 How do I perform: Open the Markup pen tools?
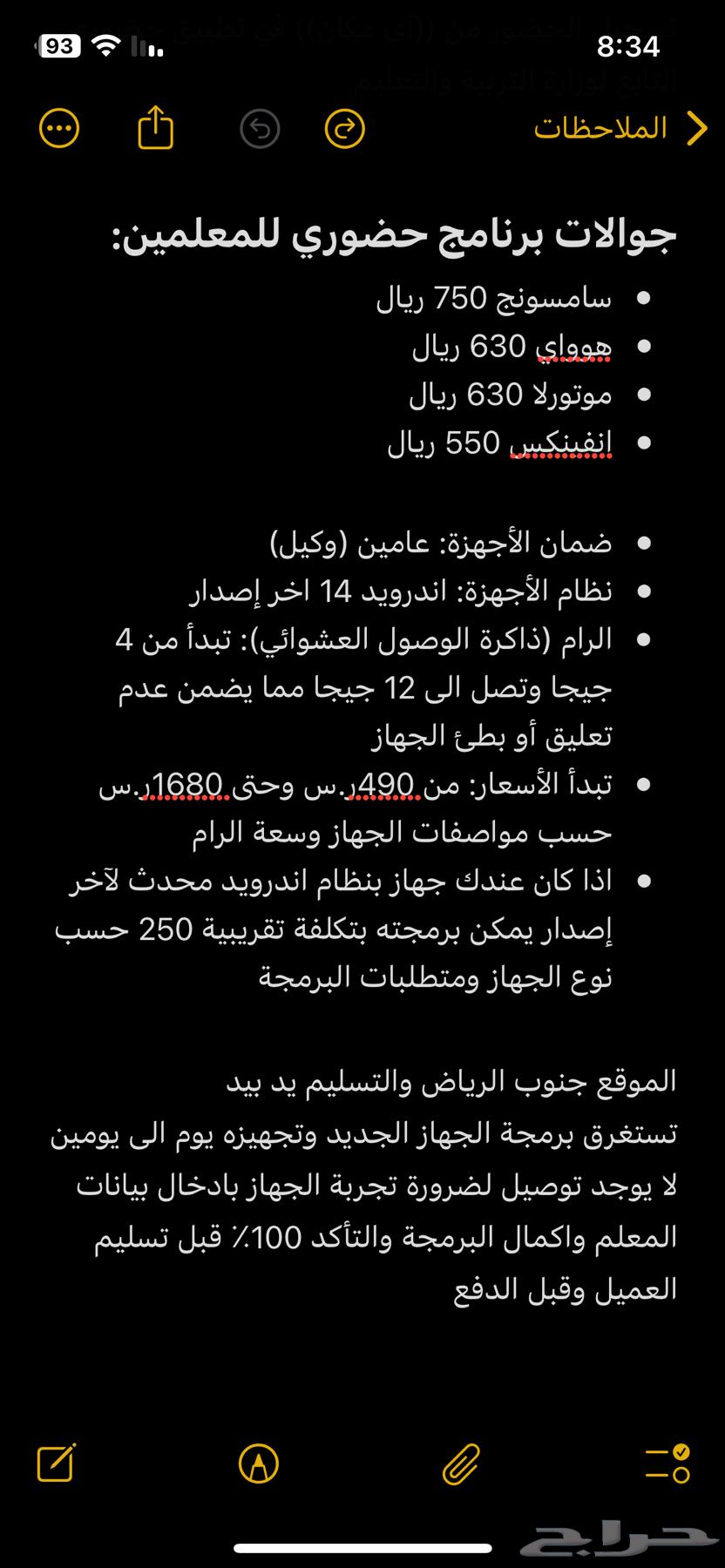259,1462
